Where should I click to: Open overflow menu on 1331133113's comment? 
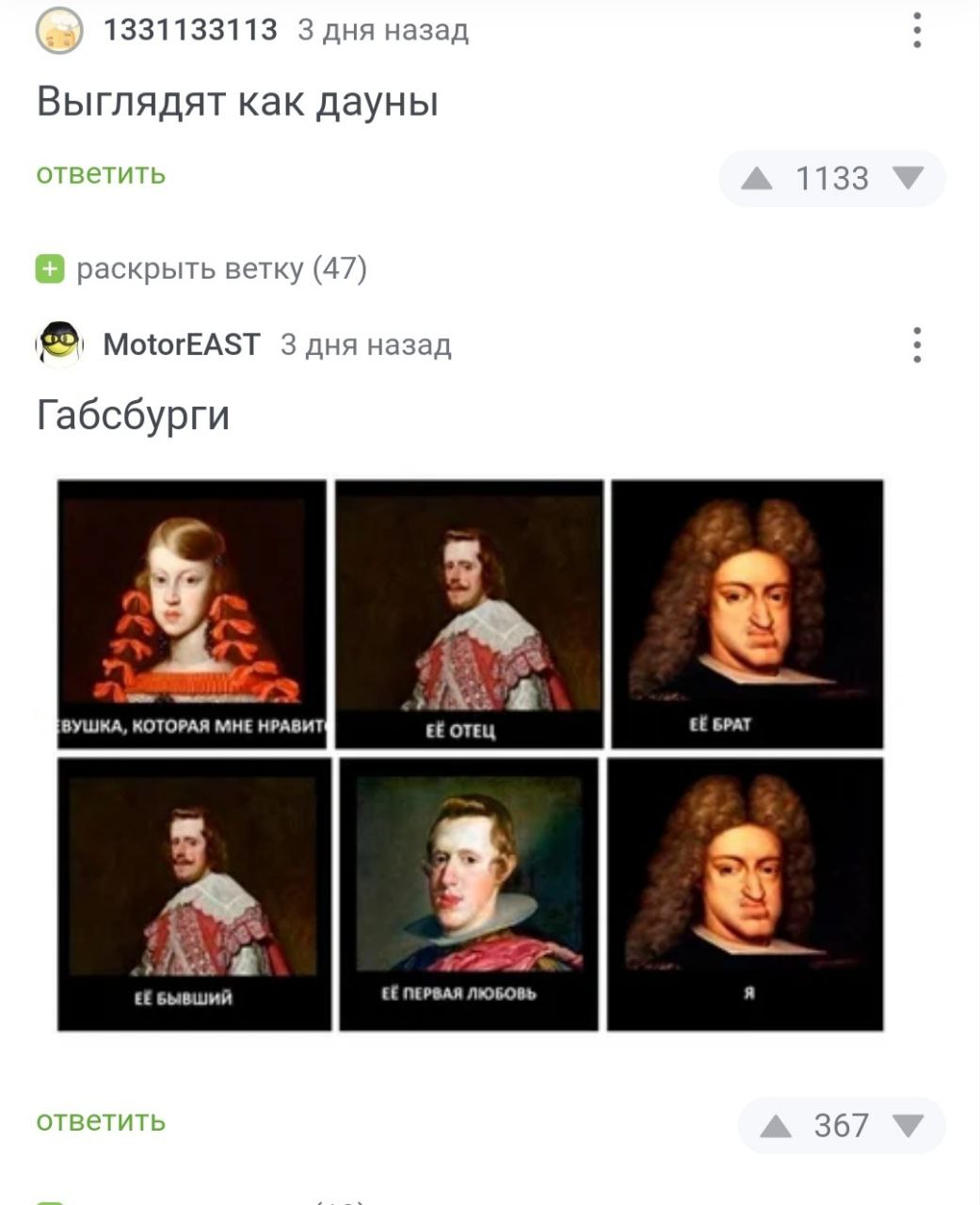[917, 30]
